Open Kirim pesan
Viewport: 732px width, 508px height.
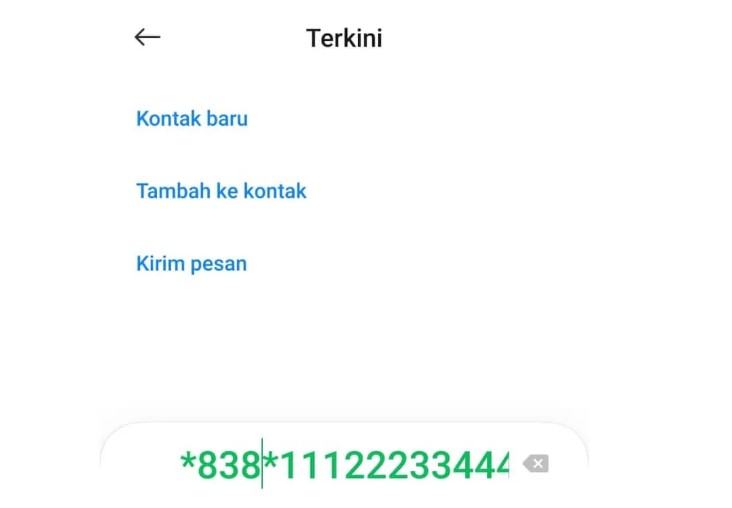click(191, 264)
